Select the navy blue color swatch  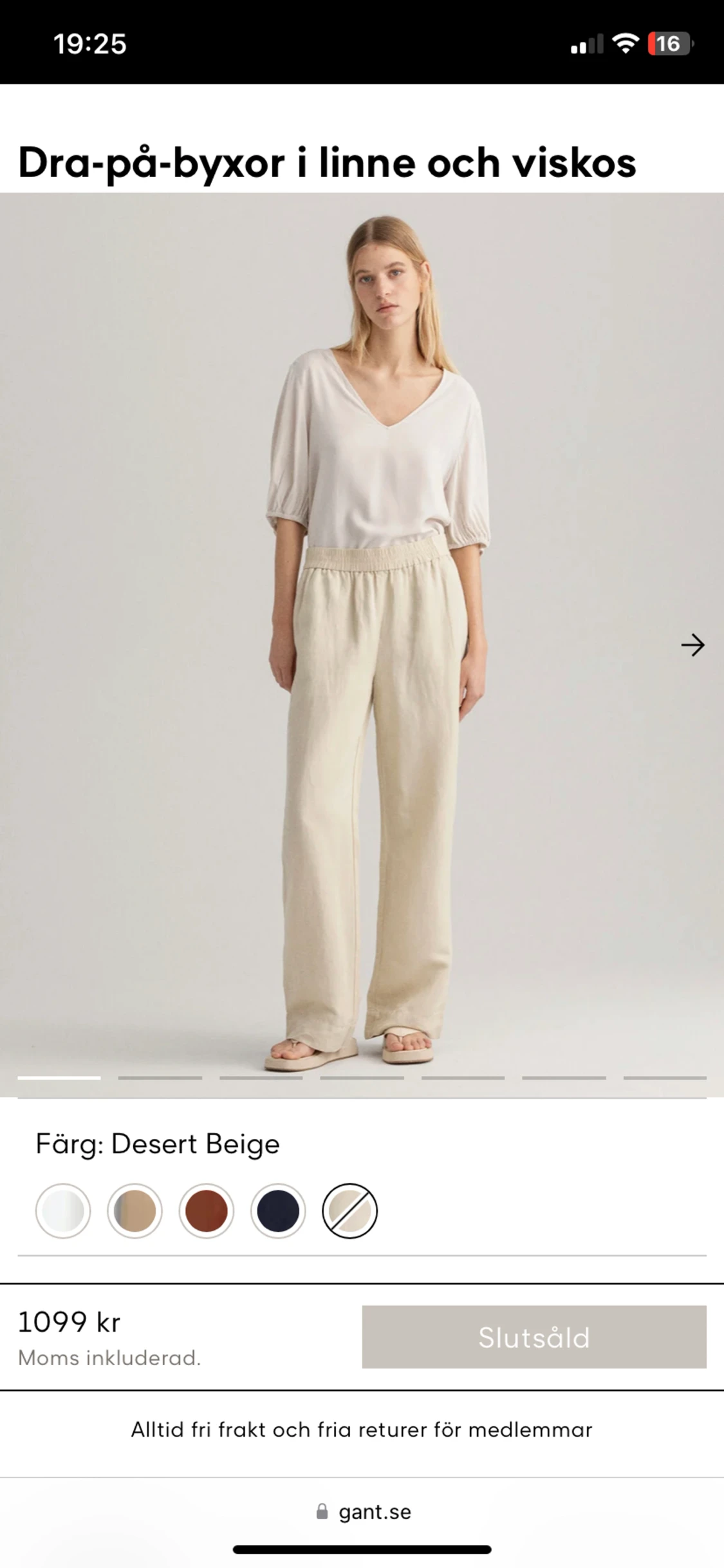(x=278, y=1211)
